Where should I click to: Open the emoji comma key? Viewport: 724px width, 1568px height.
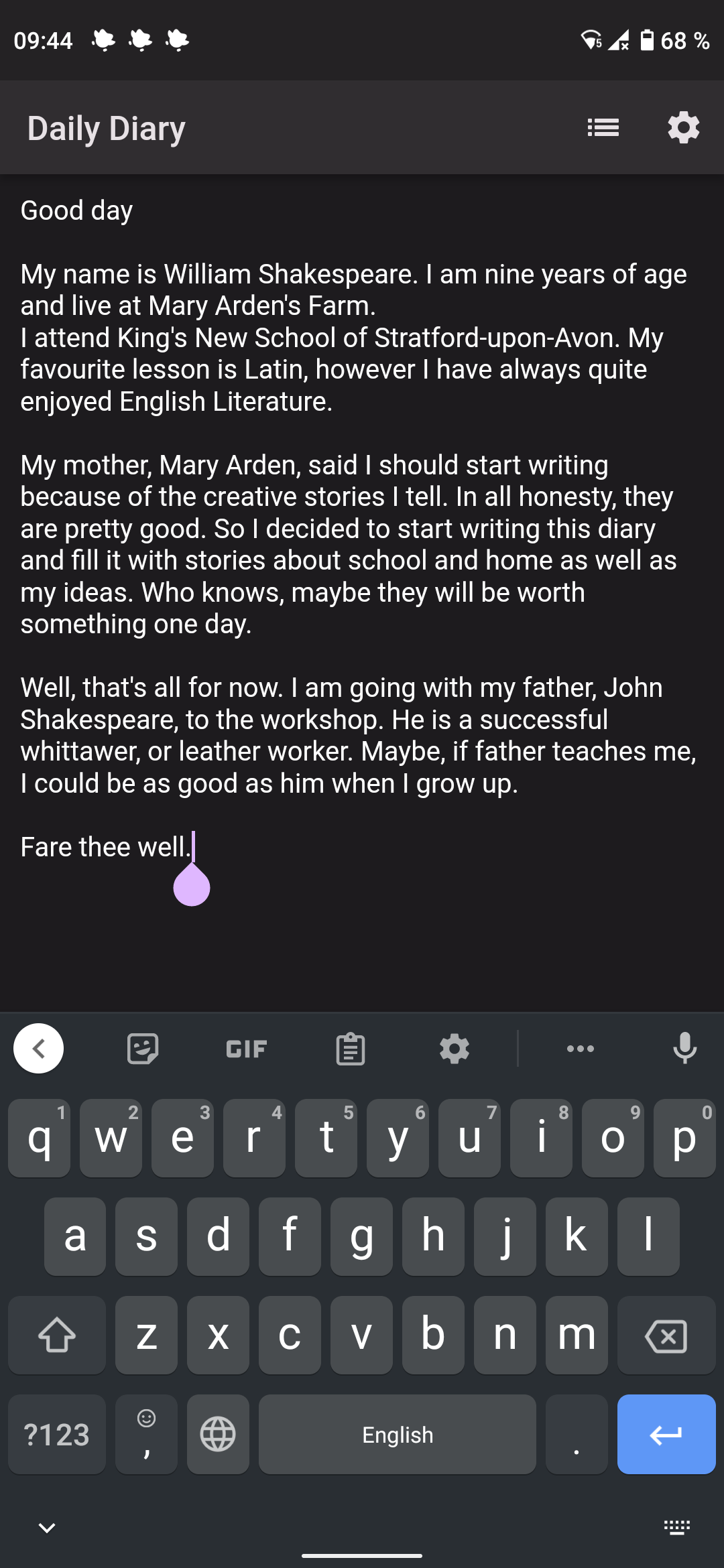tap(146, 1435)
